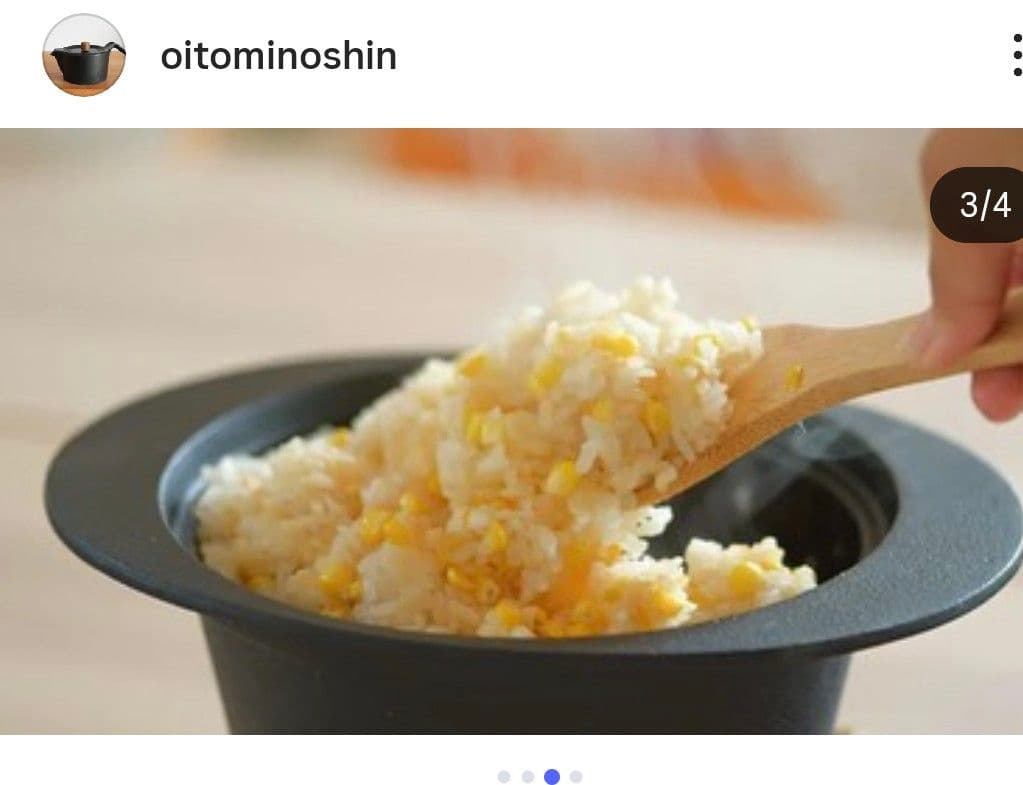Open the oitominoshin profile picture
1023x785 pixels.
click(84, 56)
